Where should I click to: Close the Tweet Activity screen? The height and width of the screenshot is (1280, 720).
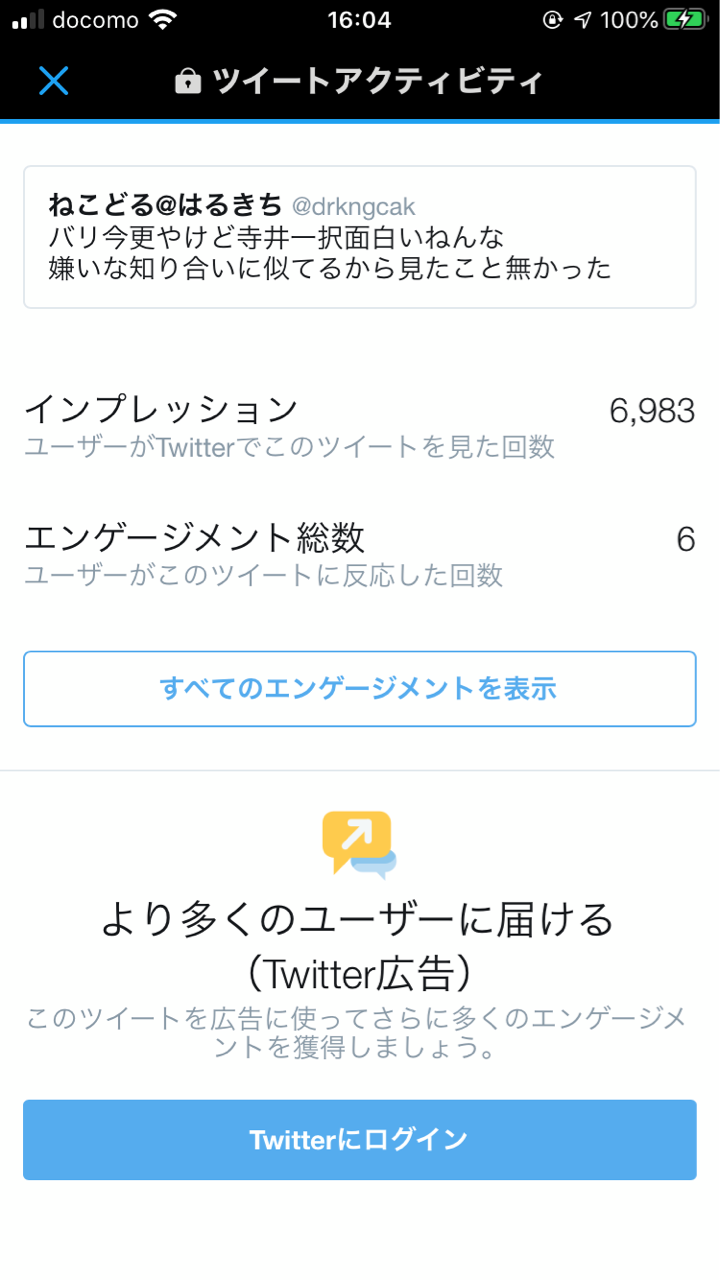point(53,81)
